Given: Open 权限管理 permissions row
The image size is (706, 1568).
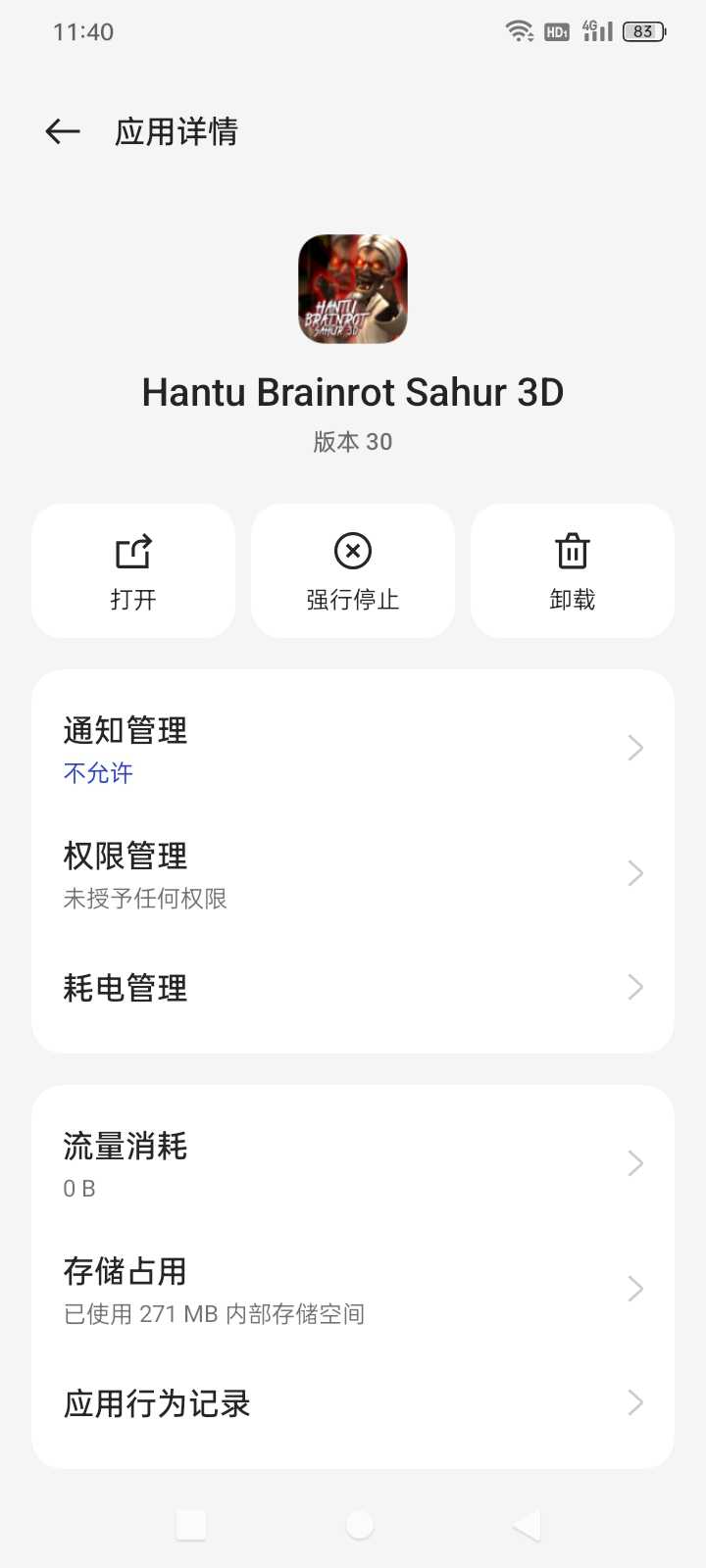Looking at the screenshot, I should coord(353,874).
